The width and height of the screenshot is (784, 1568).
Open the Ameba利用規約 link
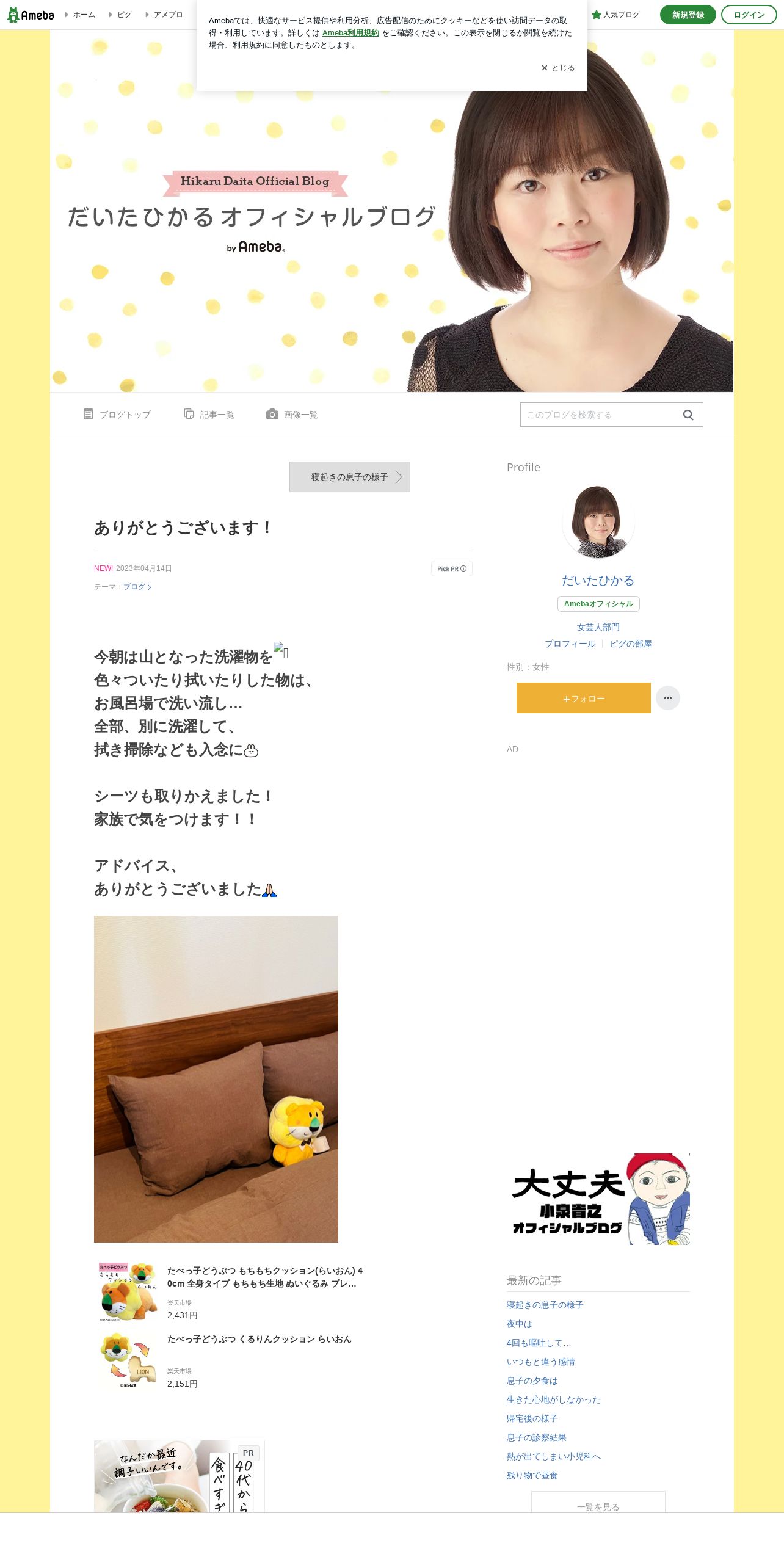coord(350,33)
